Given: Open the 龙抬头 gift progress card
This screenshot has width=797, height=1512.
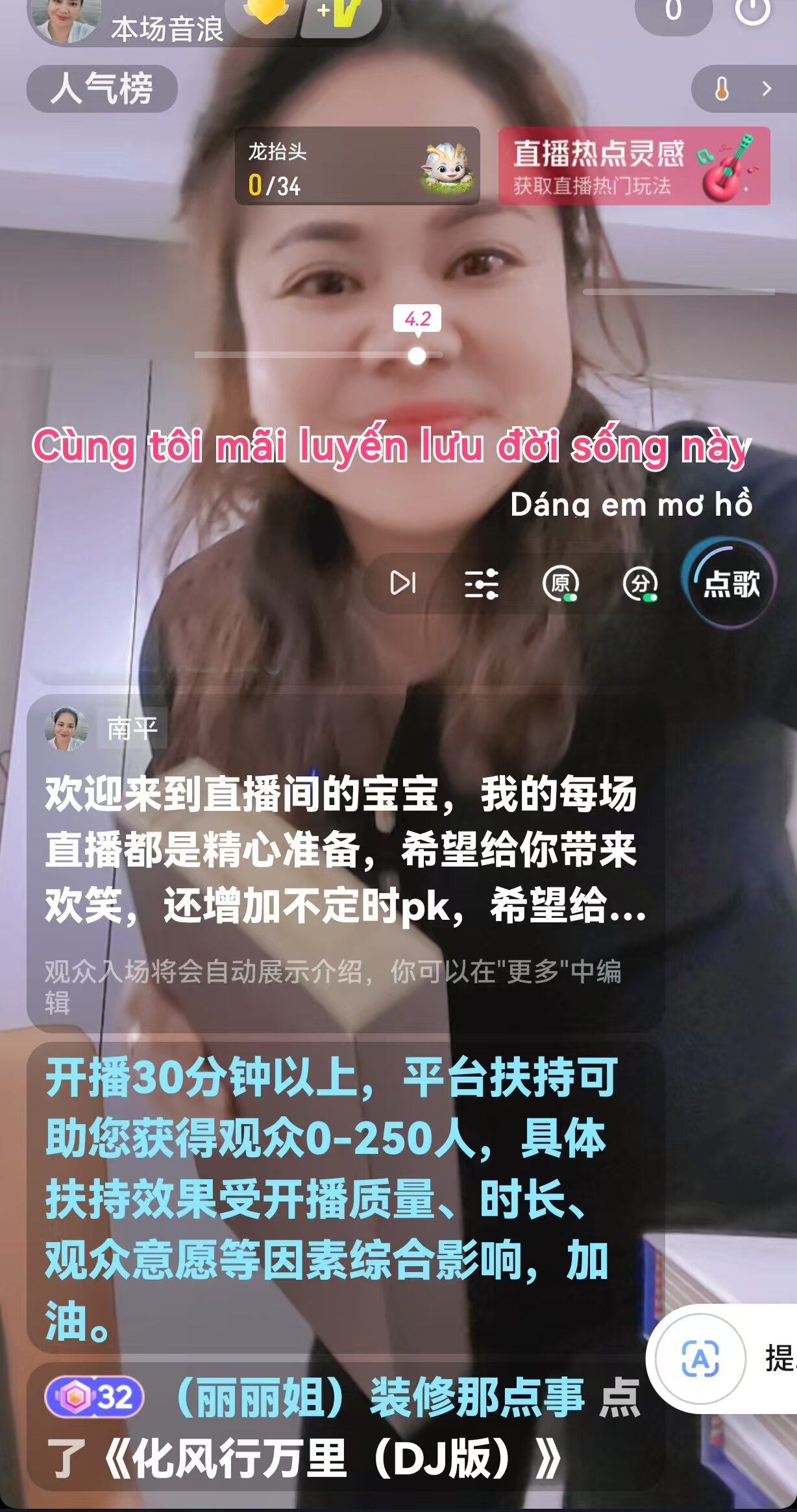Looking at the screenshot, I should pyautogui.click(x=357, y=166).
